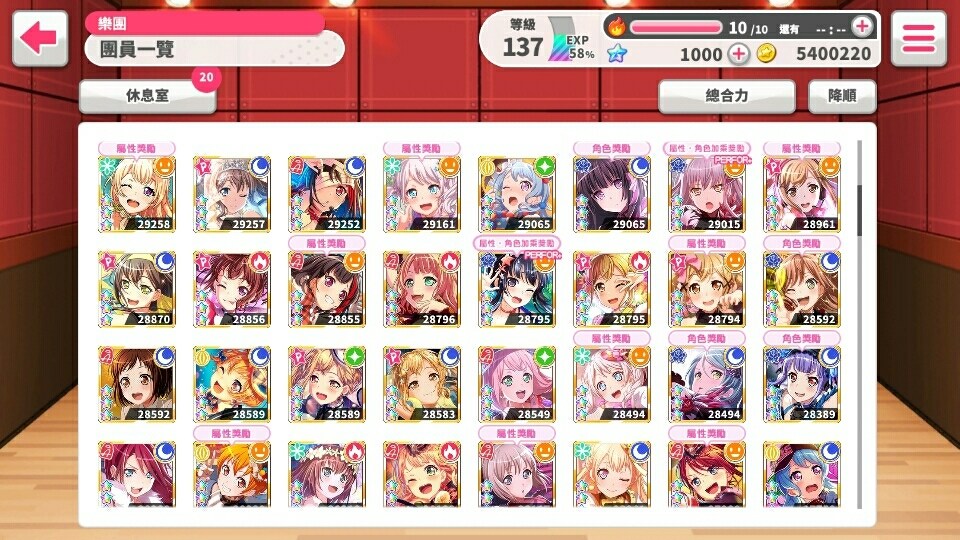This screenshot has width=960, height=540.
Task: Open member card with power 28794
Action: (706, 289)
